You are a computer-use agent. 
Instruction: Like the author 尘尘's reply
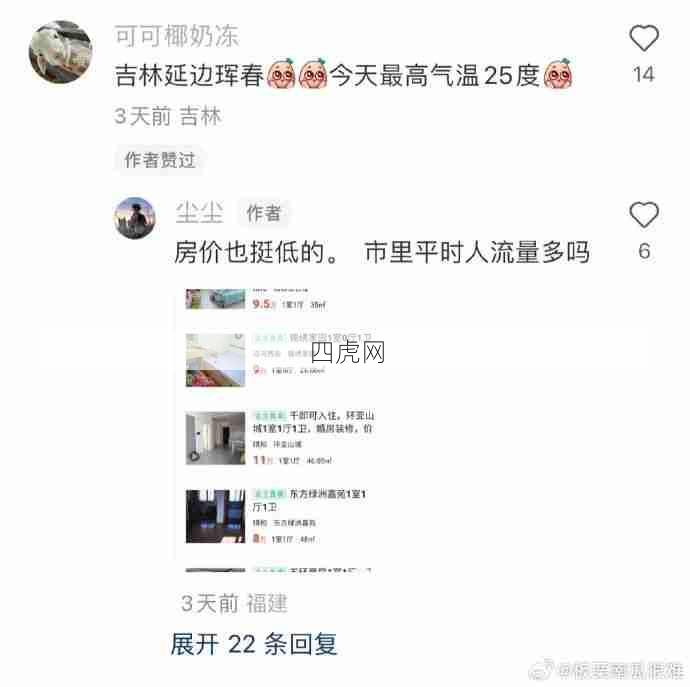pos(643,215)
